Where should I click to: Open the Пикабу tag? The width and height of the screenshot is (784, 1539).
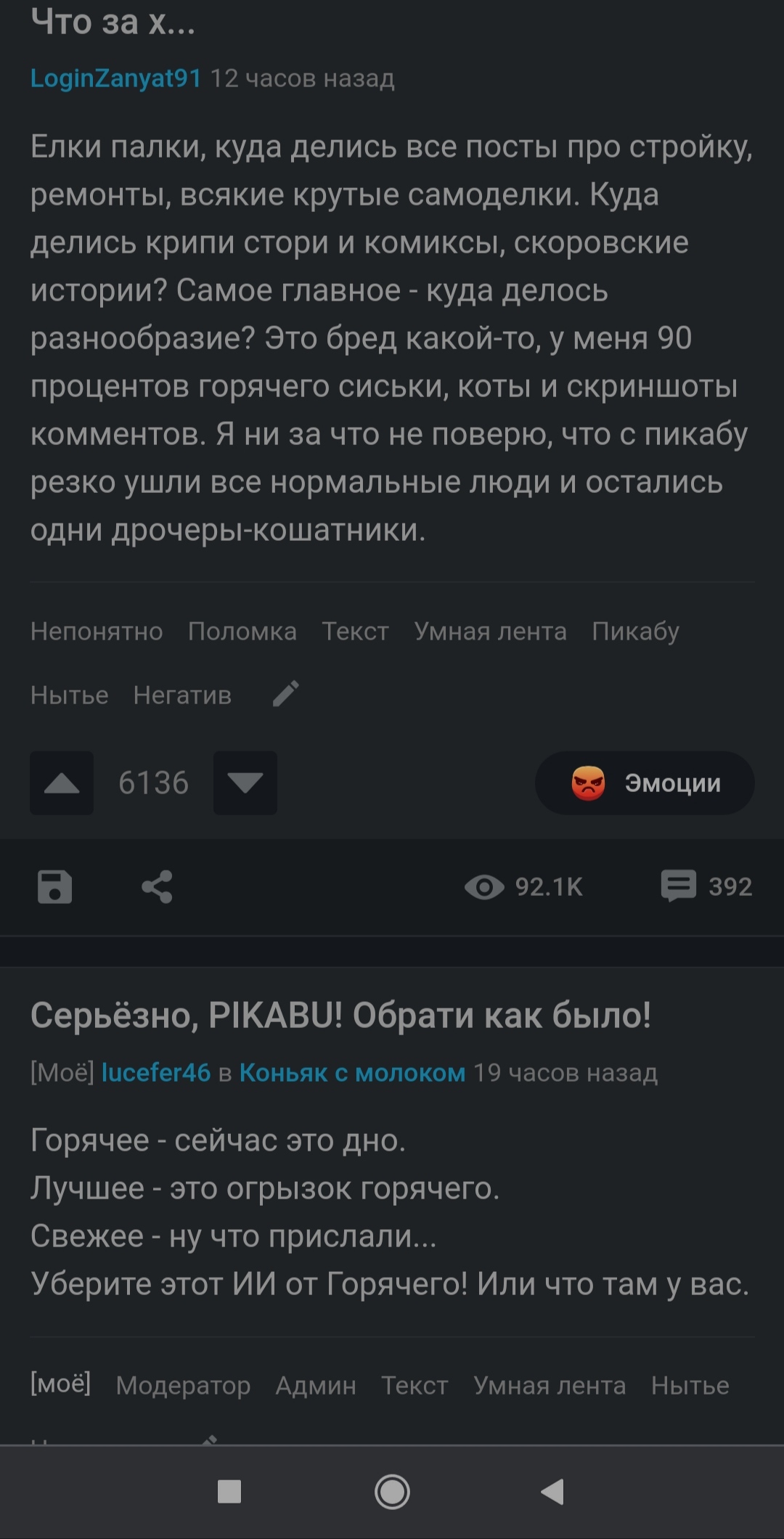click(635, 632)
